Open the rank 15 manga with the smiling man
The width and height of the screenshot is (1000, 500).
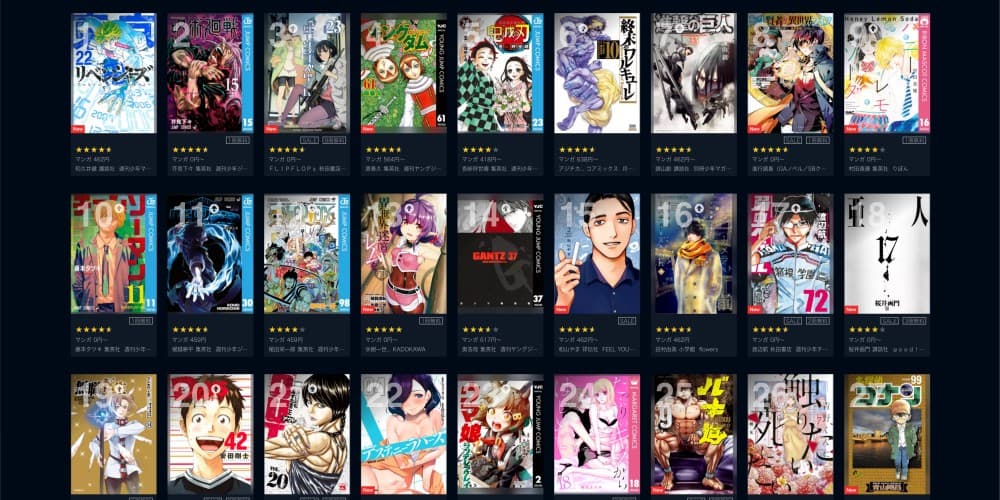tap(597, 254)
